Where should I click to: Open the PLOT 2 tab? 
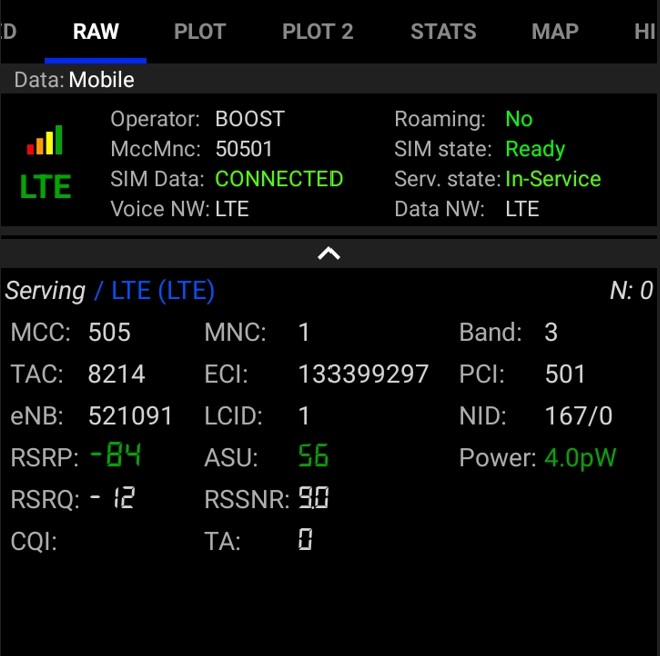317,31
